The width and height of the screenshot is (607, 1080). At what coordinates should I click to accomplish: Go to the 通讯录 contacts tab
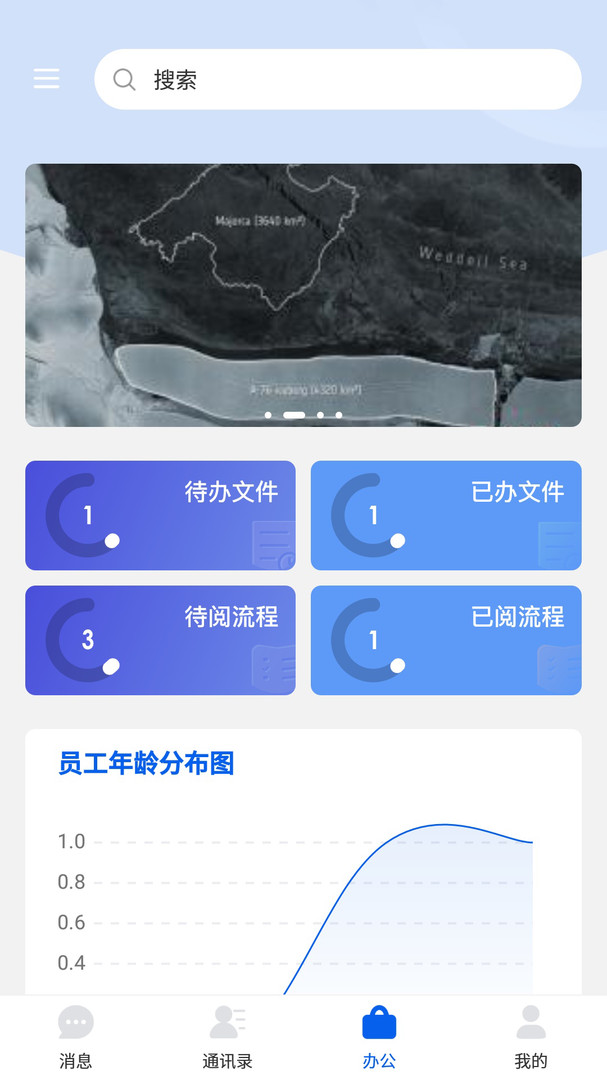(228, 1037)
